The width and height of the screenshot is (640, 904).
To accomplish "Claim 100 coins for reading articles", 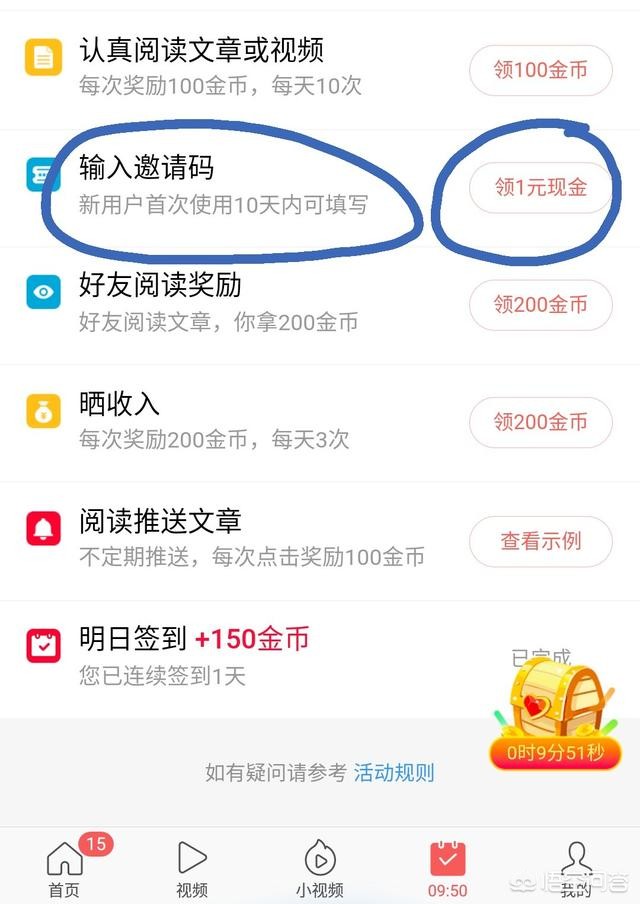I will (540, 70).
